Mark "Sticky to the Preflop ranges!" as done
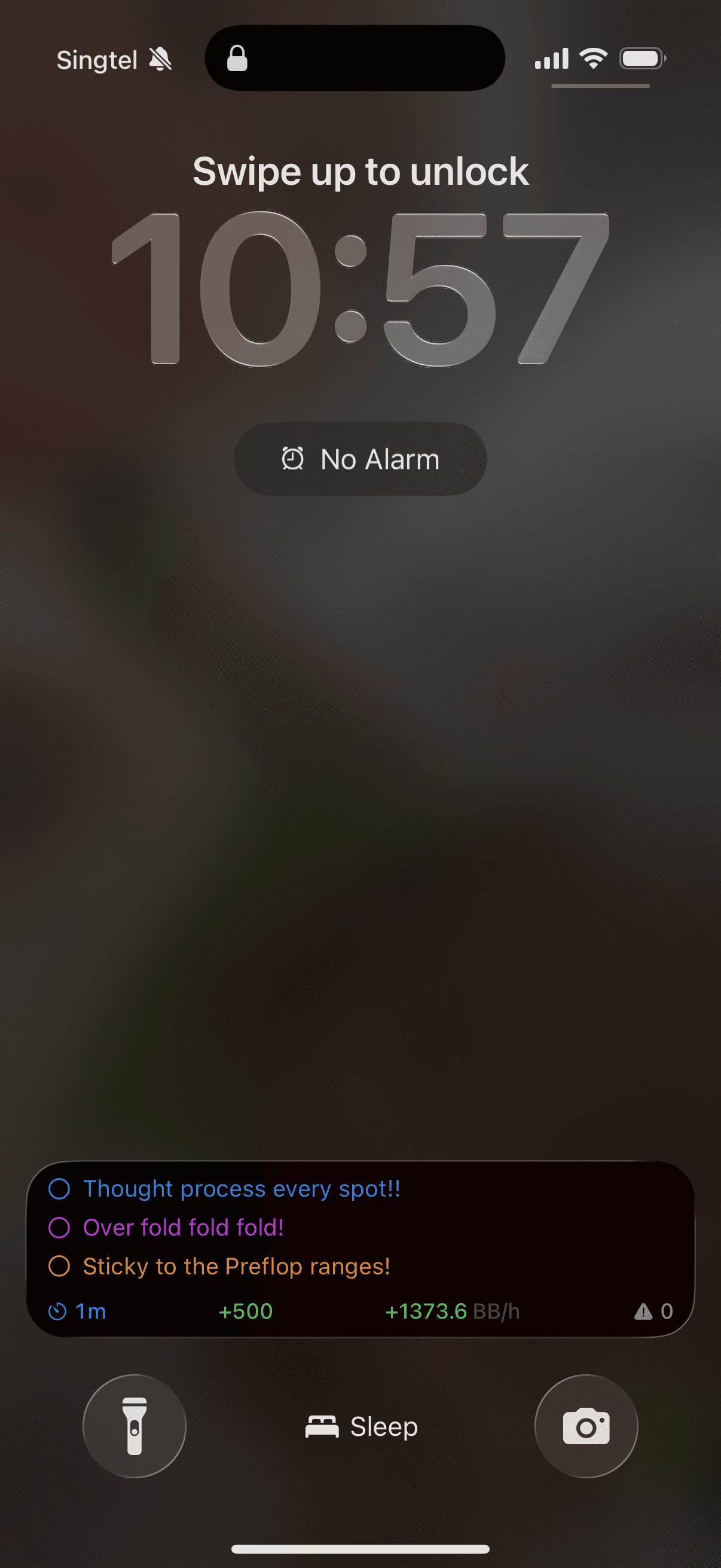721x1568 pixels. pyautogui.click(x=61, y=1267)
